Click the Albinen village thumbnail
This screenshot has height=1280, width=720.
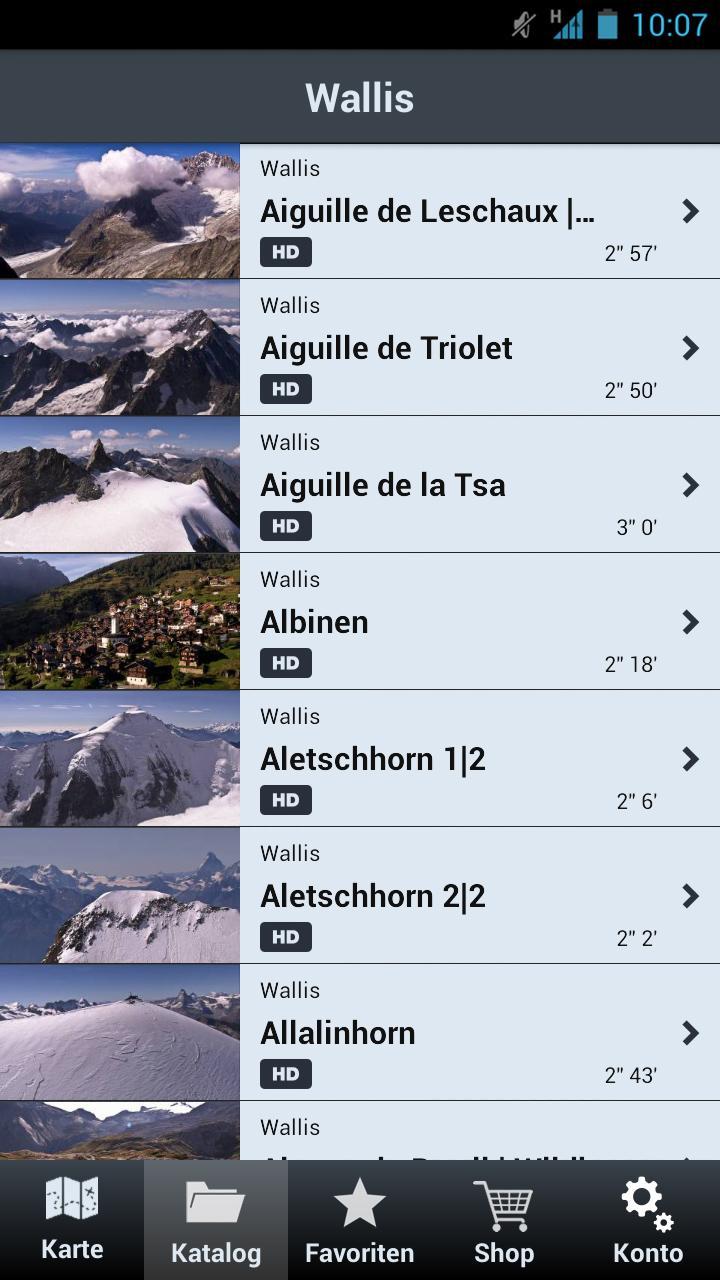[120, 621]
